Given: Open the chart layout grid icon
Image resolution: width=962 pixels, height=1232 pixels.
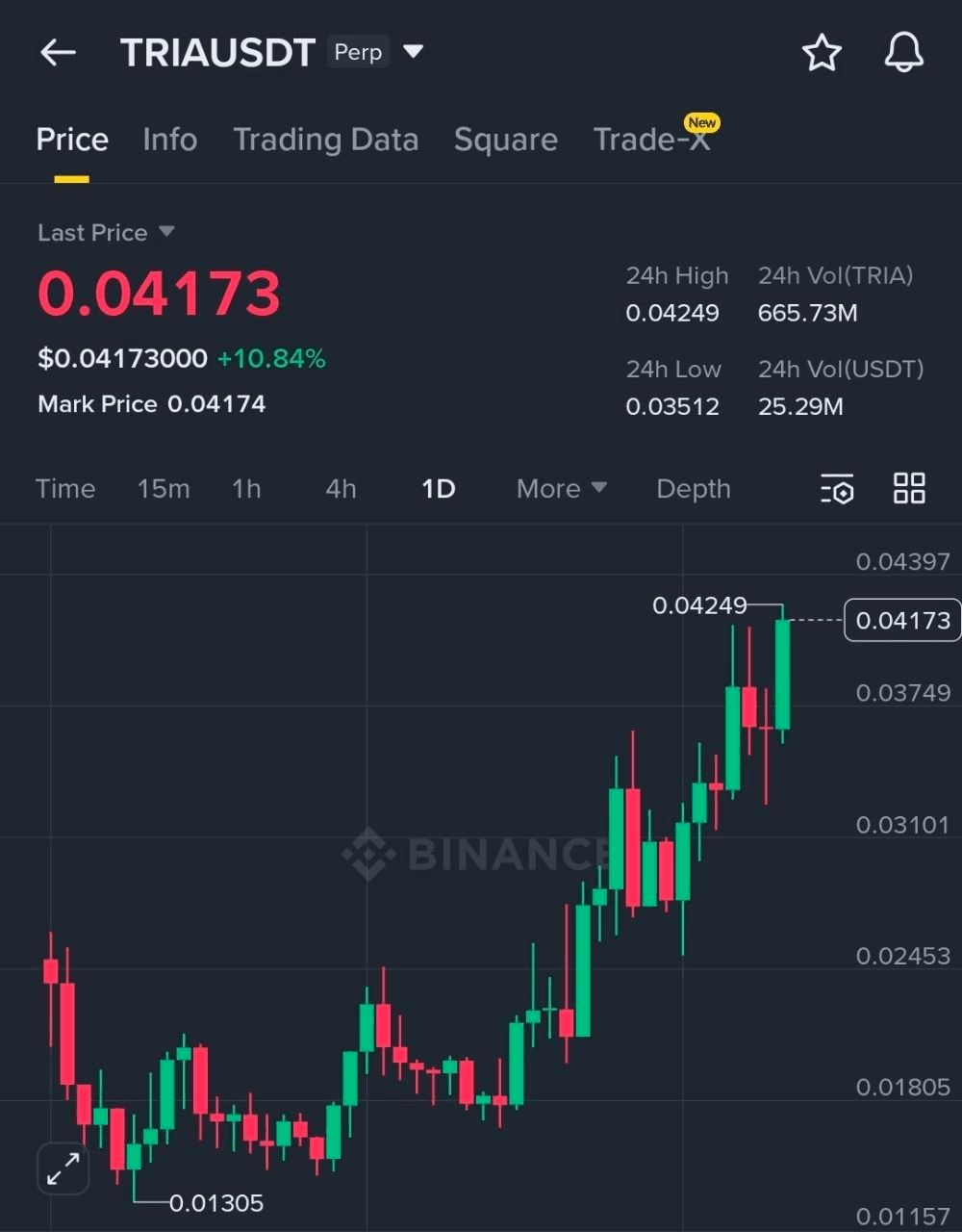Looking at the screenshot, I should coord(909,489).
